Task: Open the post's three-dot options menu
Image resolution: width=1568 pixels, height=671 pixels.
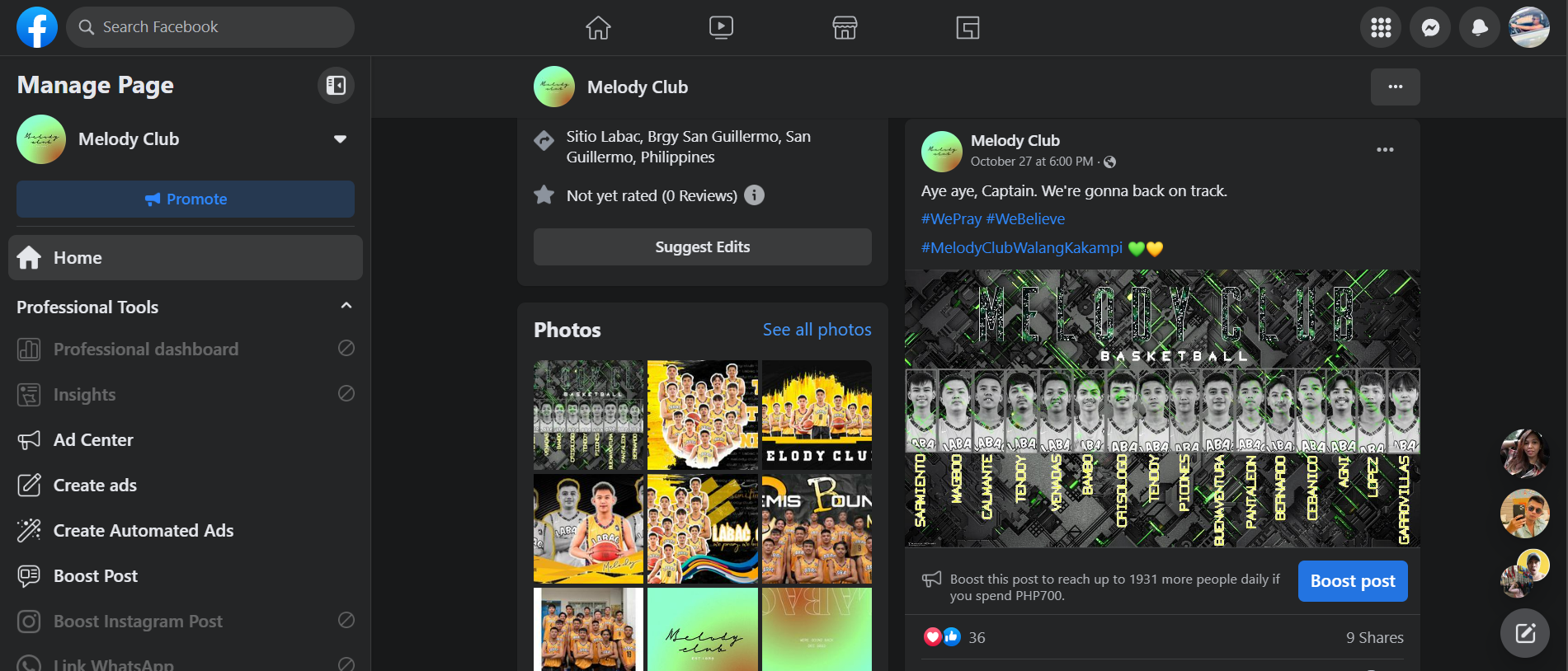Action: click(1385, 150)
